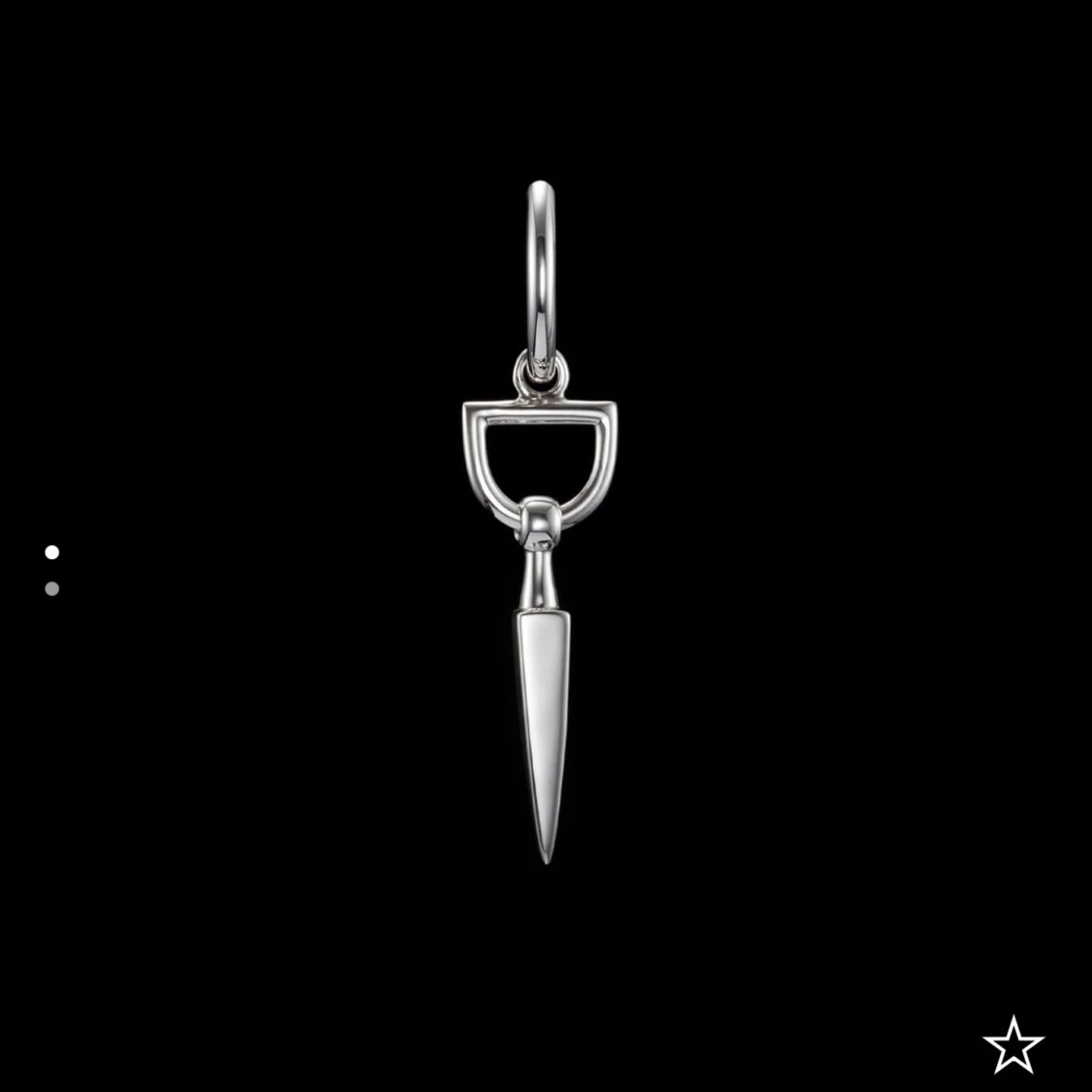Jump to the second product image dot
This screenshot has width=1092, height=1092.
coord(51,588)
